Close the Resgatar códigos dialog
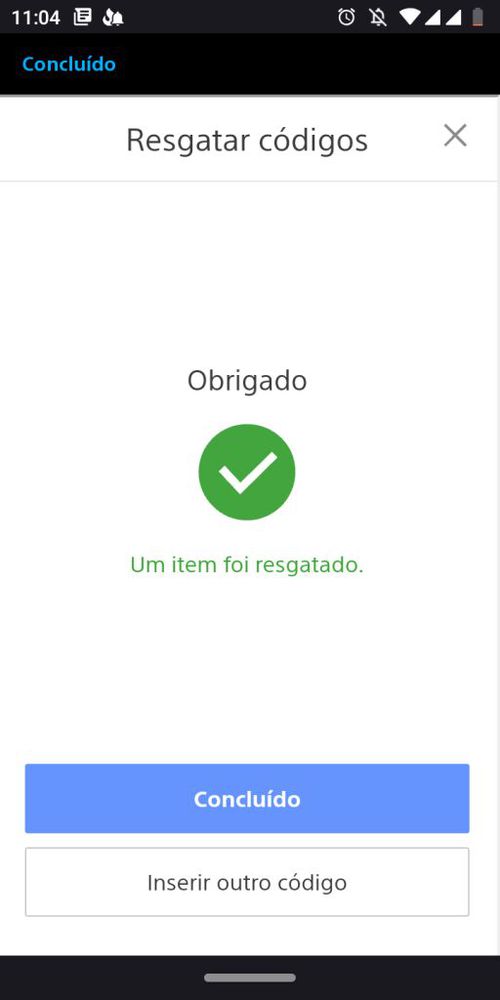 455,135
